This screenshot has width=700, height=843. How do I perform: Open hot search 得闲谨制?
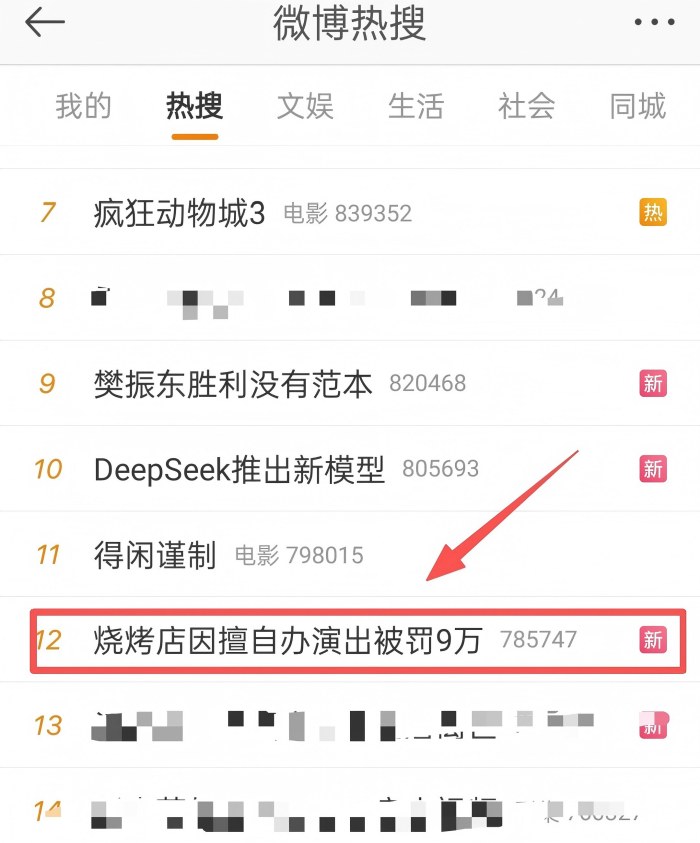(x=155, y=555)
